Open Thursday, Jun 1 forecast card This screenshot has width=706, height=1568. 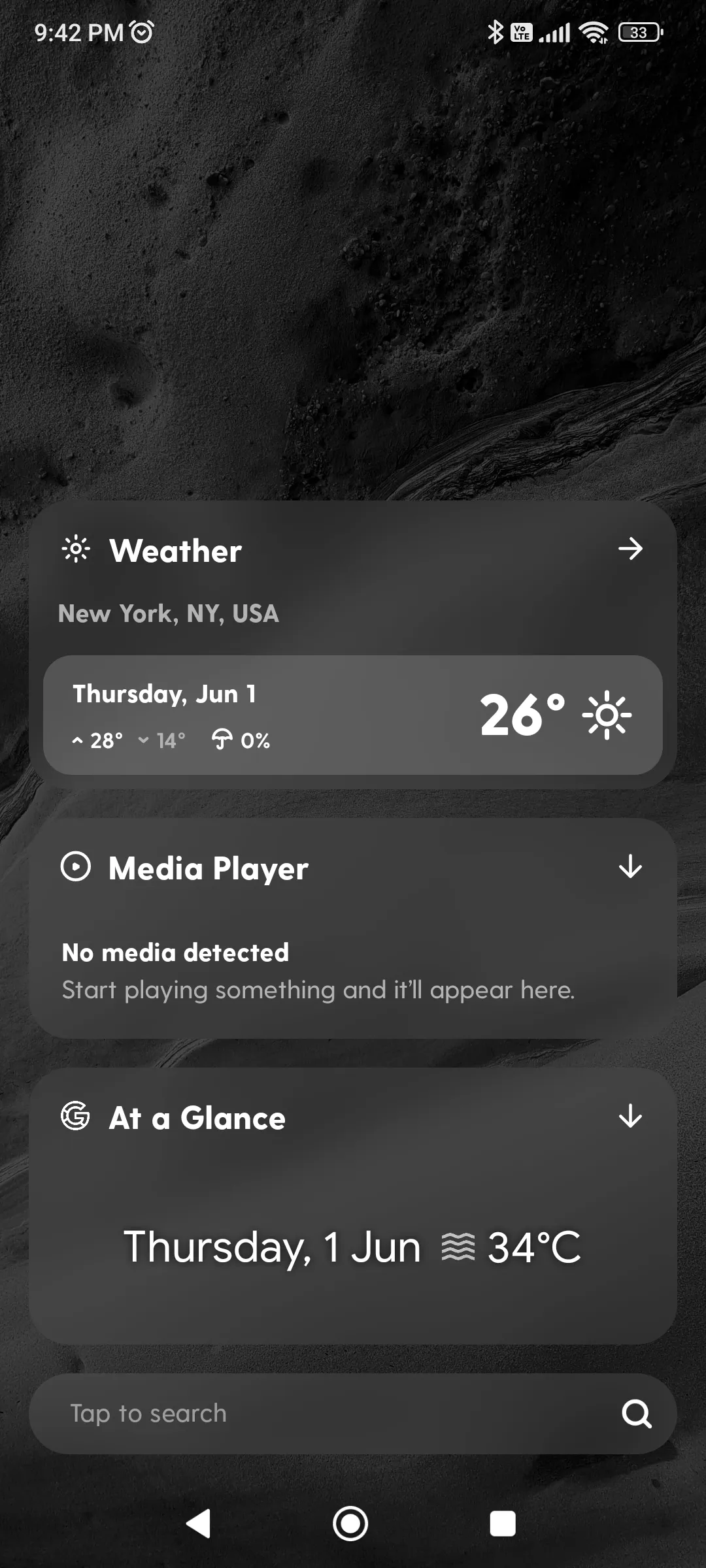[353, 715]
